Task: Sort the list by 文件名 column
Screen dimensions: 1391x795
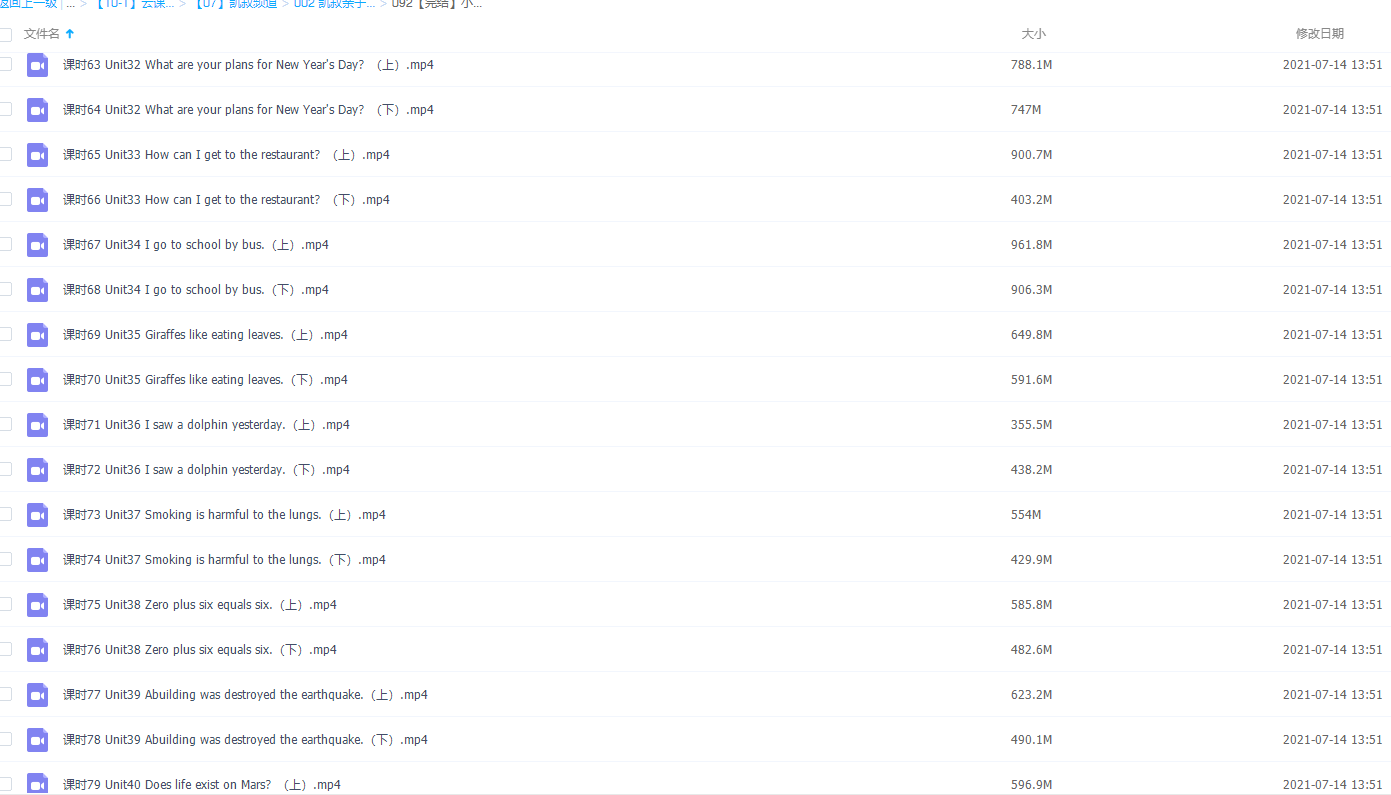Action: tap(42, 33)
